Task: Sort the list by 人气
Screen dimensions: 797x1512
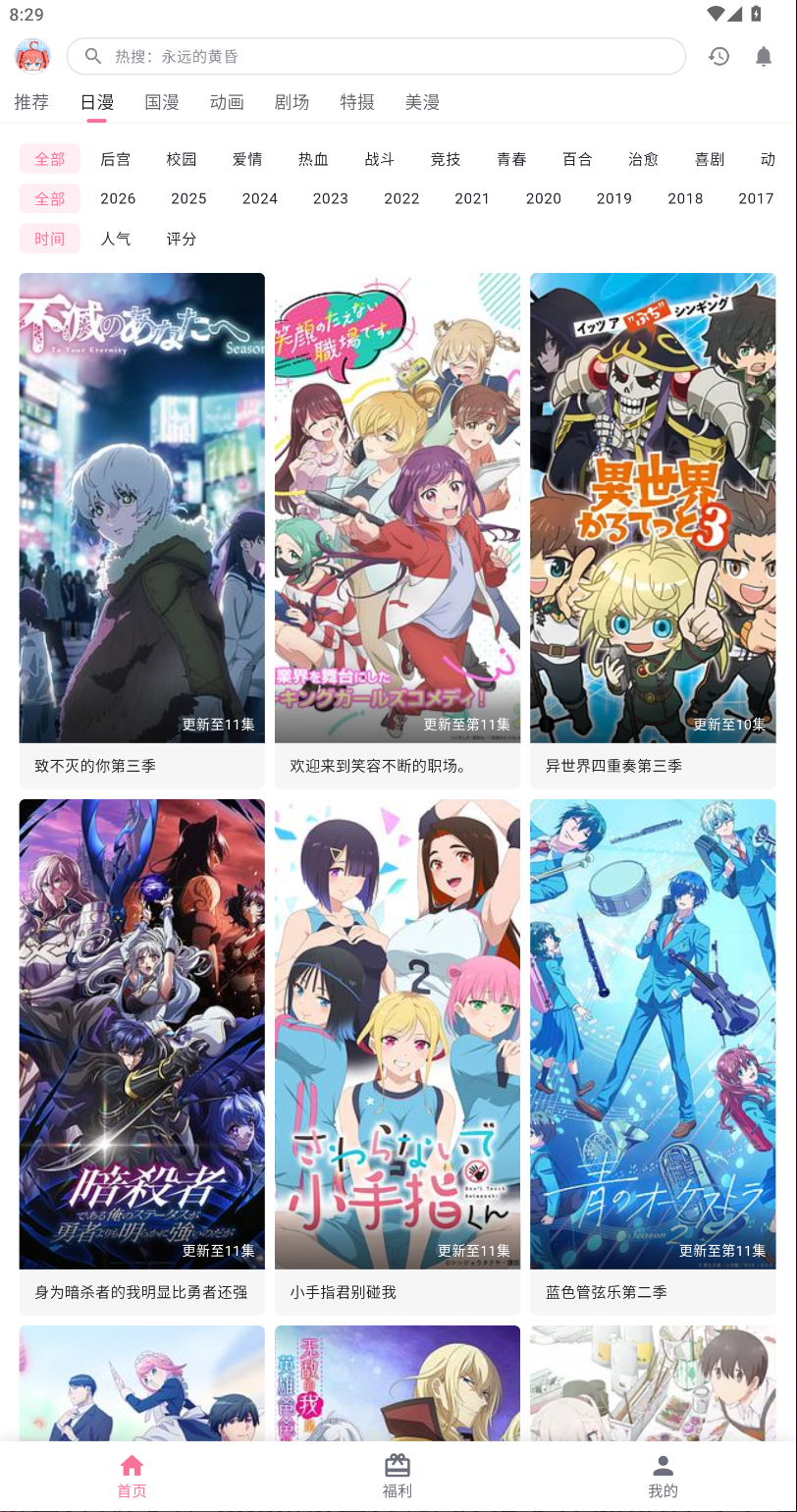Action: (116, 239)
